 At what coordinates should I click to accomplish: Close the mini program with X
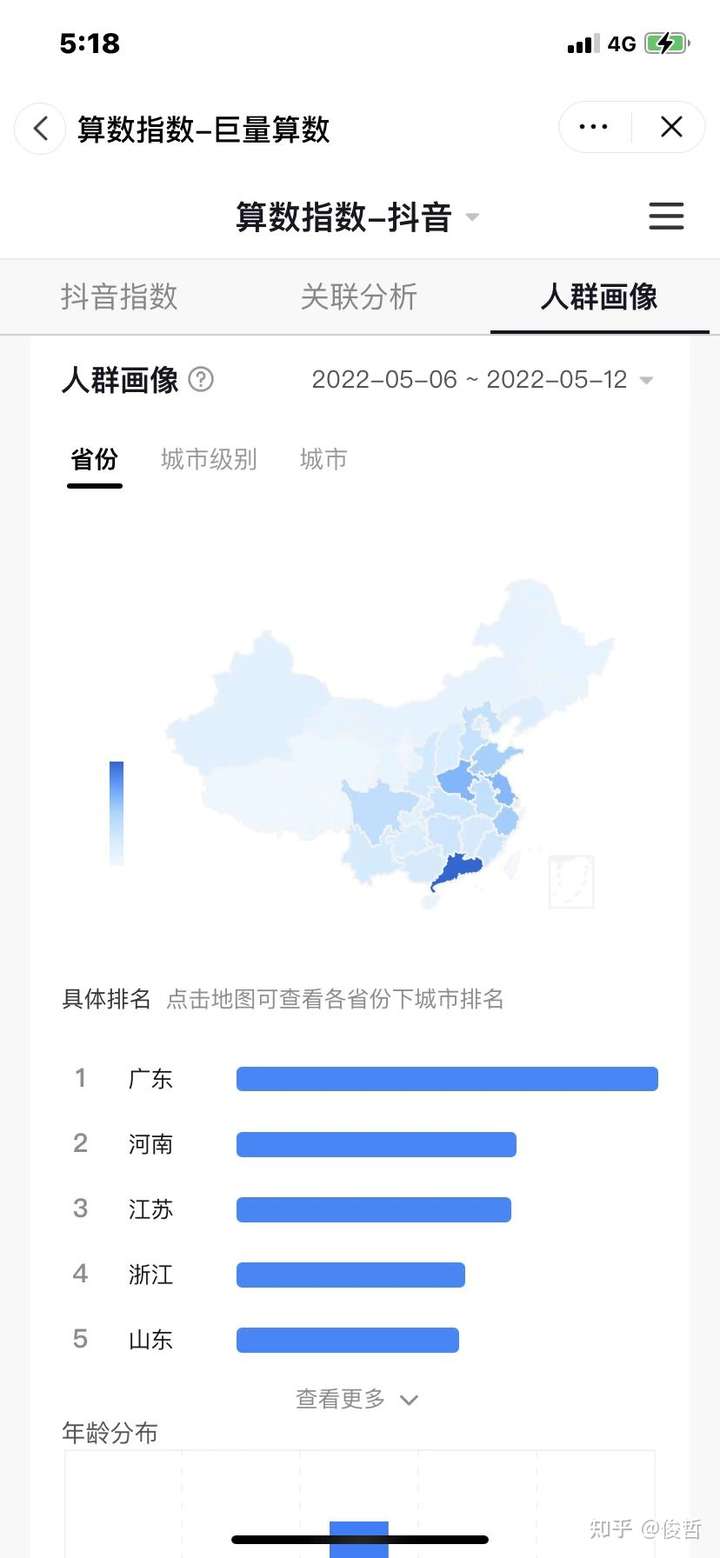671,127
